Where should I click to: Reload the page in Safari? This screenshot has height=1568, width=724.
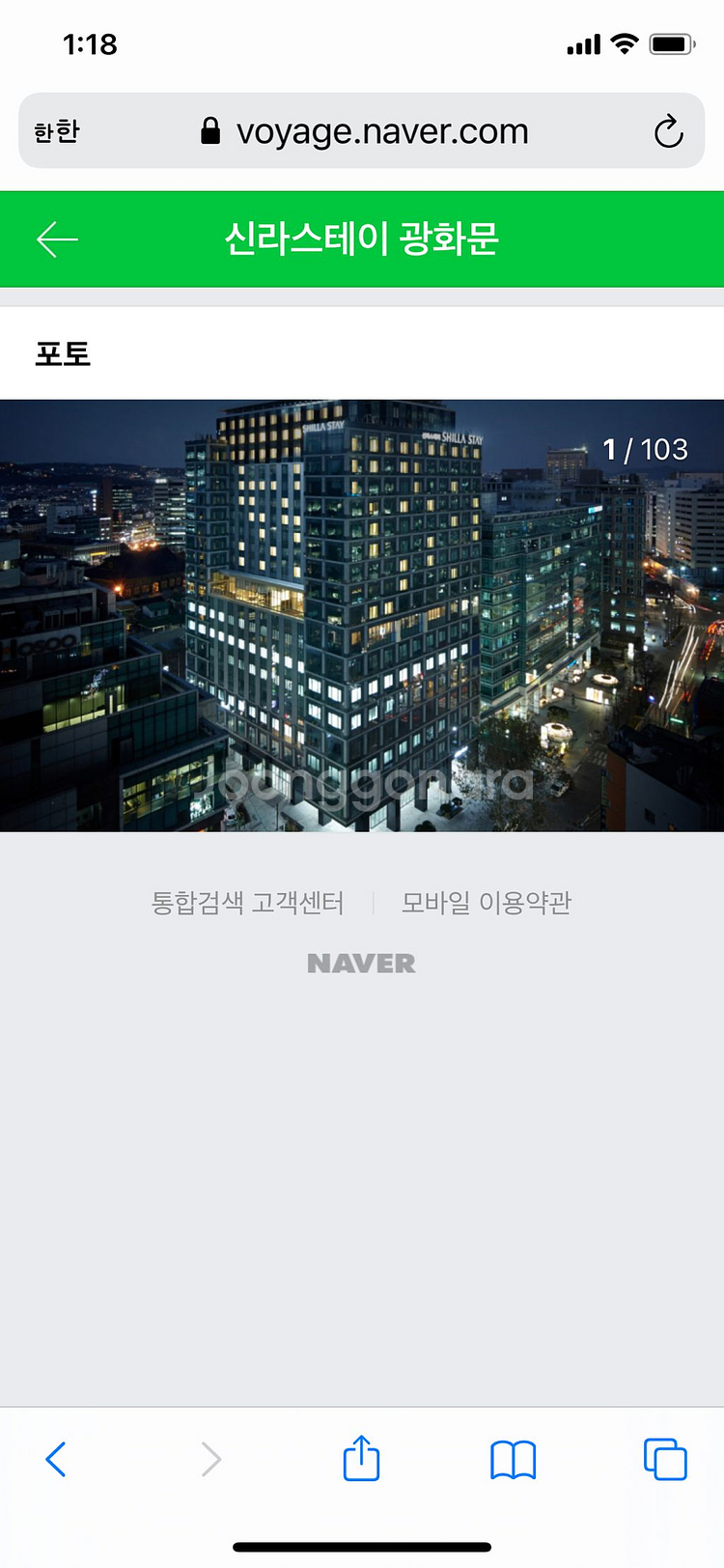point(668,131)
